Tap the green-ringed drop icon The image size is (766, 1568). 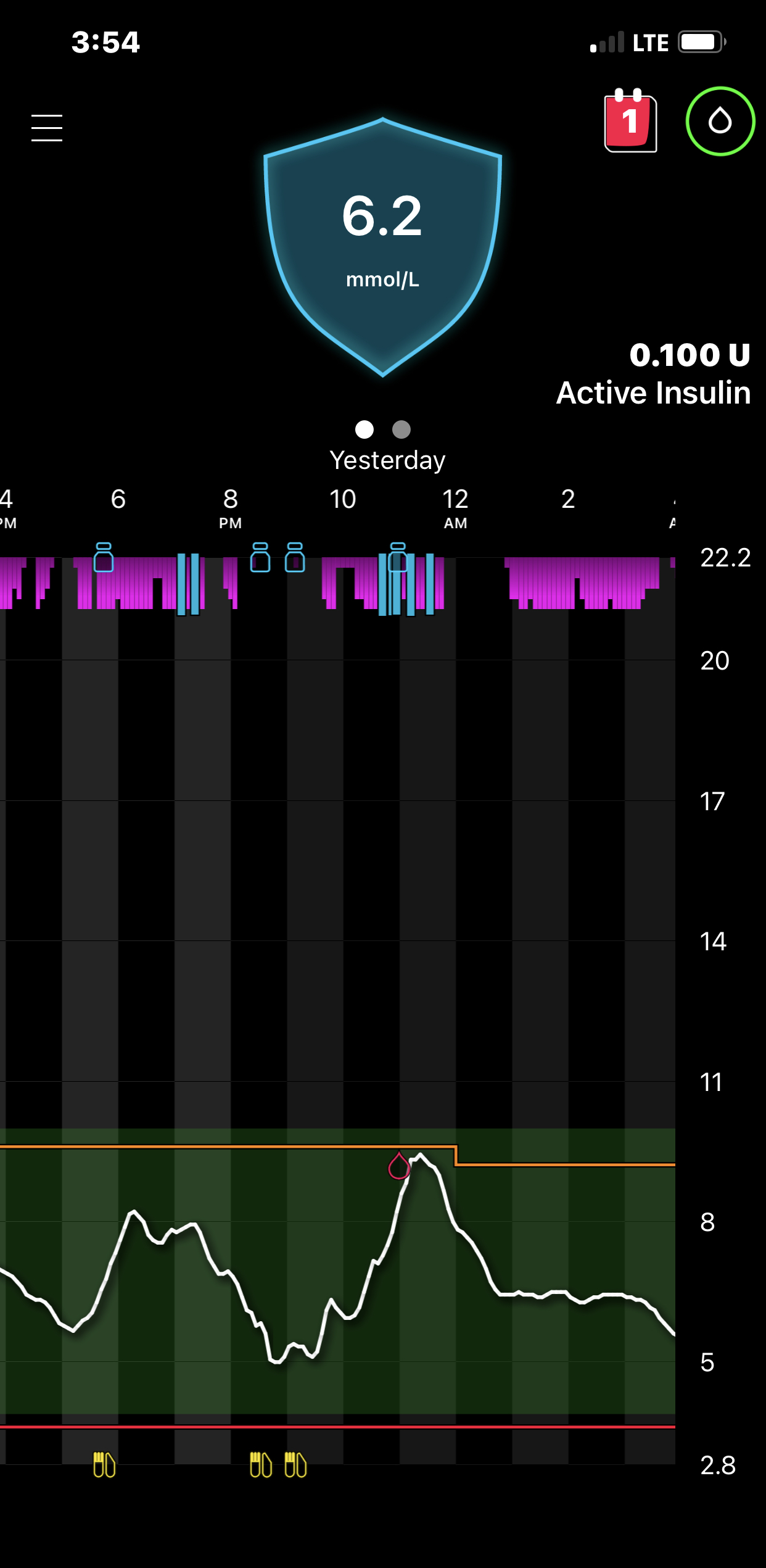(720, 121)
